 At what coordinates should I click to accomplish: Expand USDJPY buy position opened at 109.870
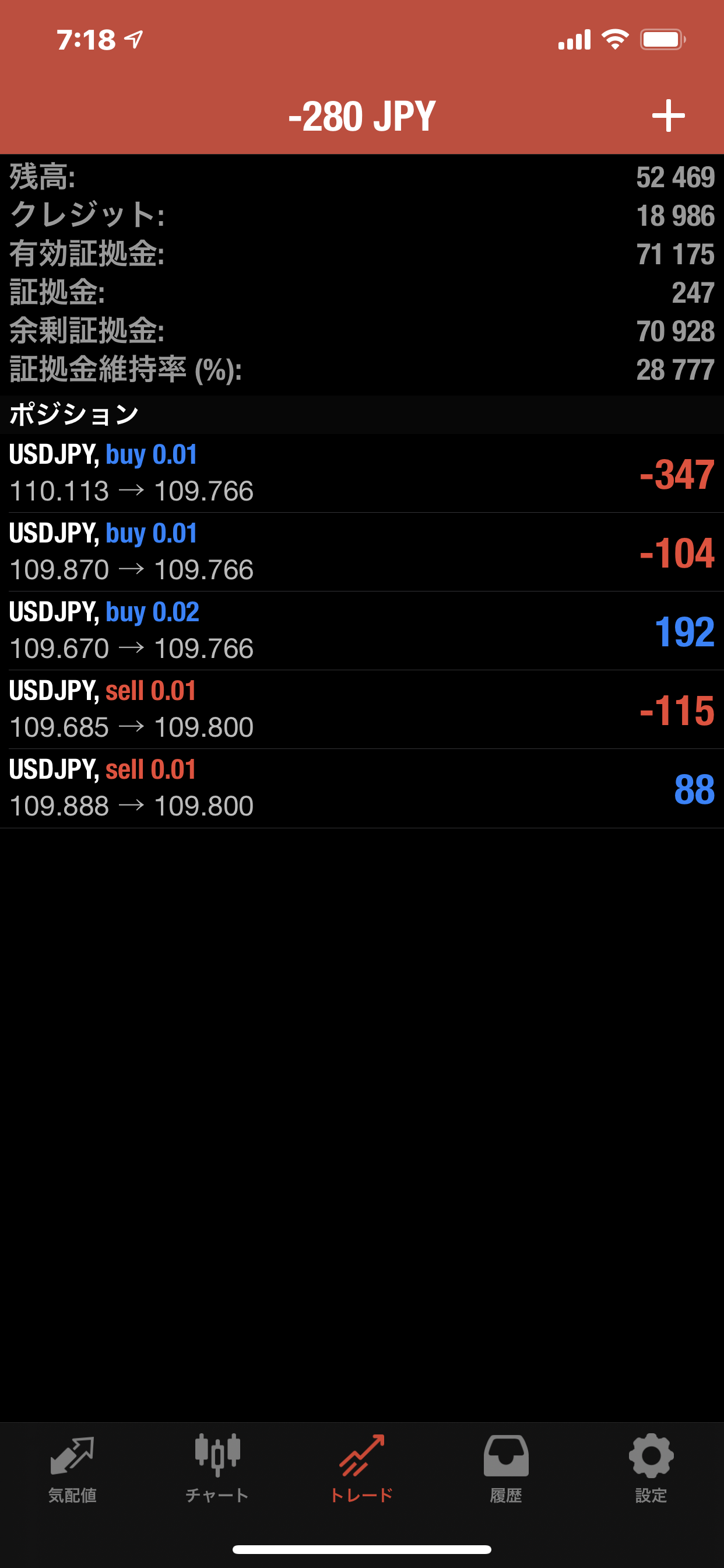tap(361, 551)
